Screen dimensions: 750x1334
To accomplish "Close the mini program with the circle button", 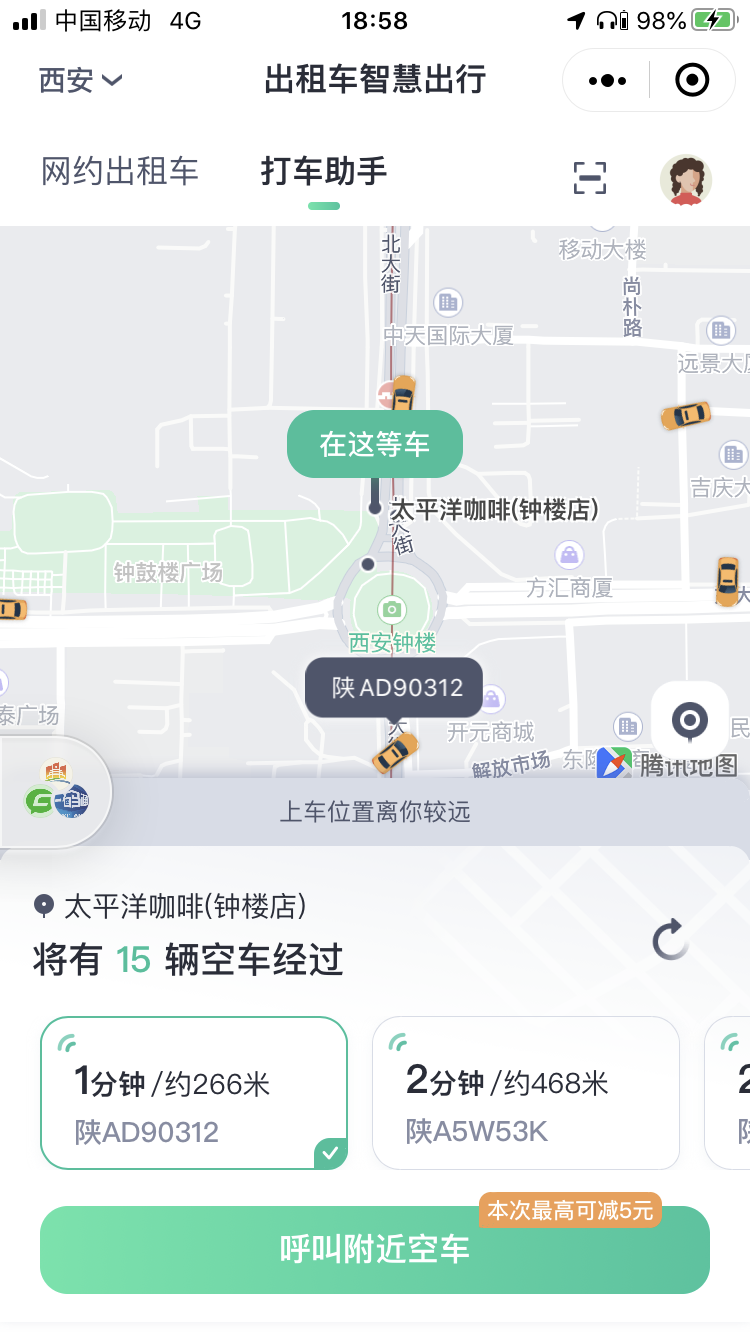I will click(691, 80).
